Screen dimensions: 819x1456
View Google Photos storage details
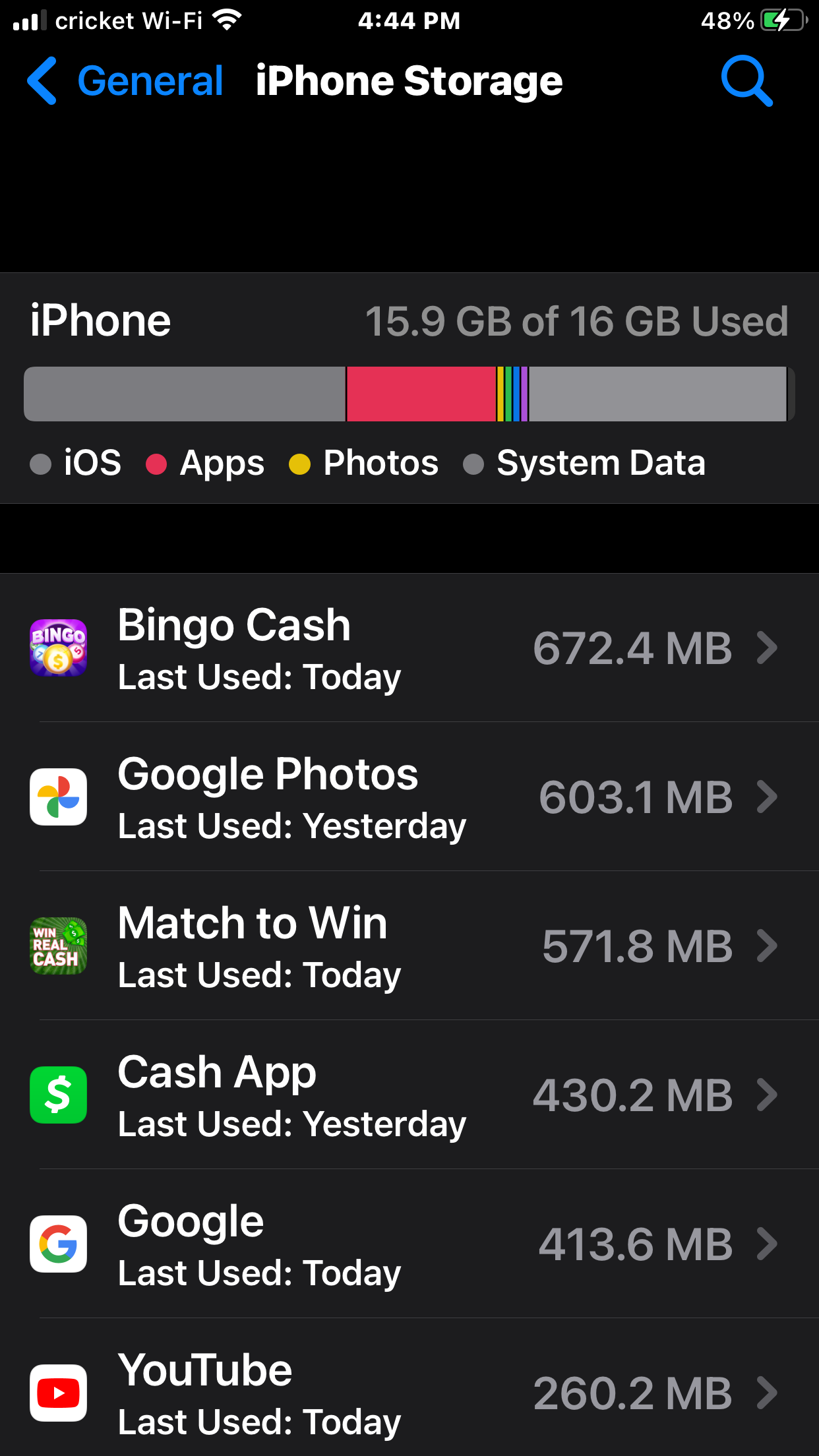click(x=409, y=797)
